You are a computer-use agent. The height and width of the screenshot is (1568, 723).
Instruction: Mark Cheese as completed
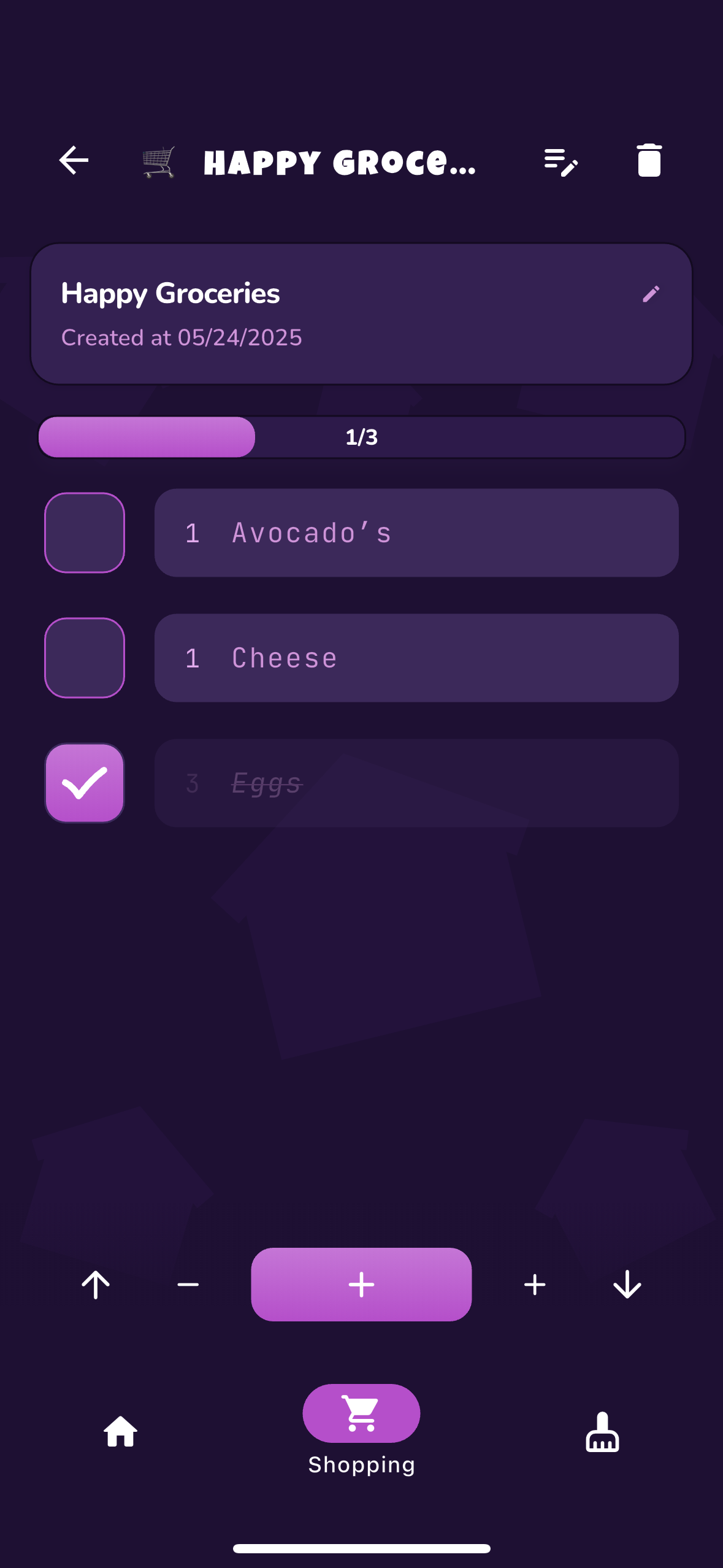point(85,658)
